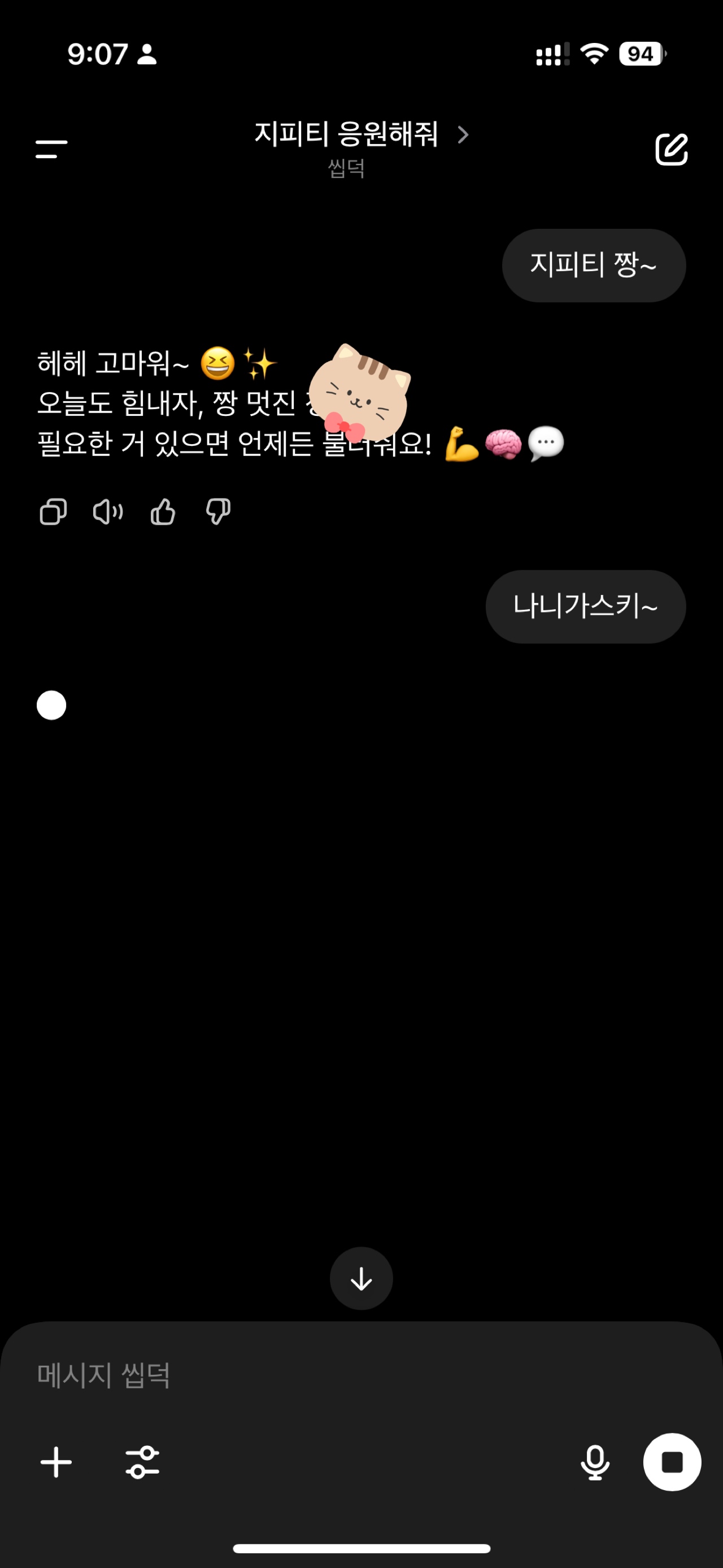Open the tools settings sliders icon
The image size is (723, 1568).
click(142, 1463)
